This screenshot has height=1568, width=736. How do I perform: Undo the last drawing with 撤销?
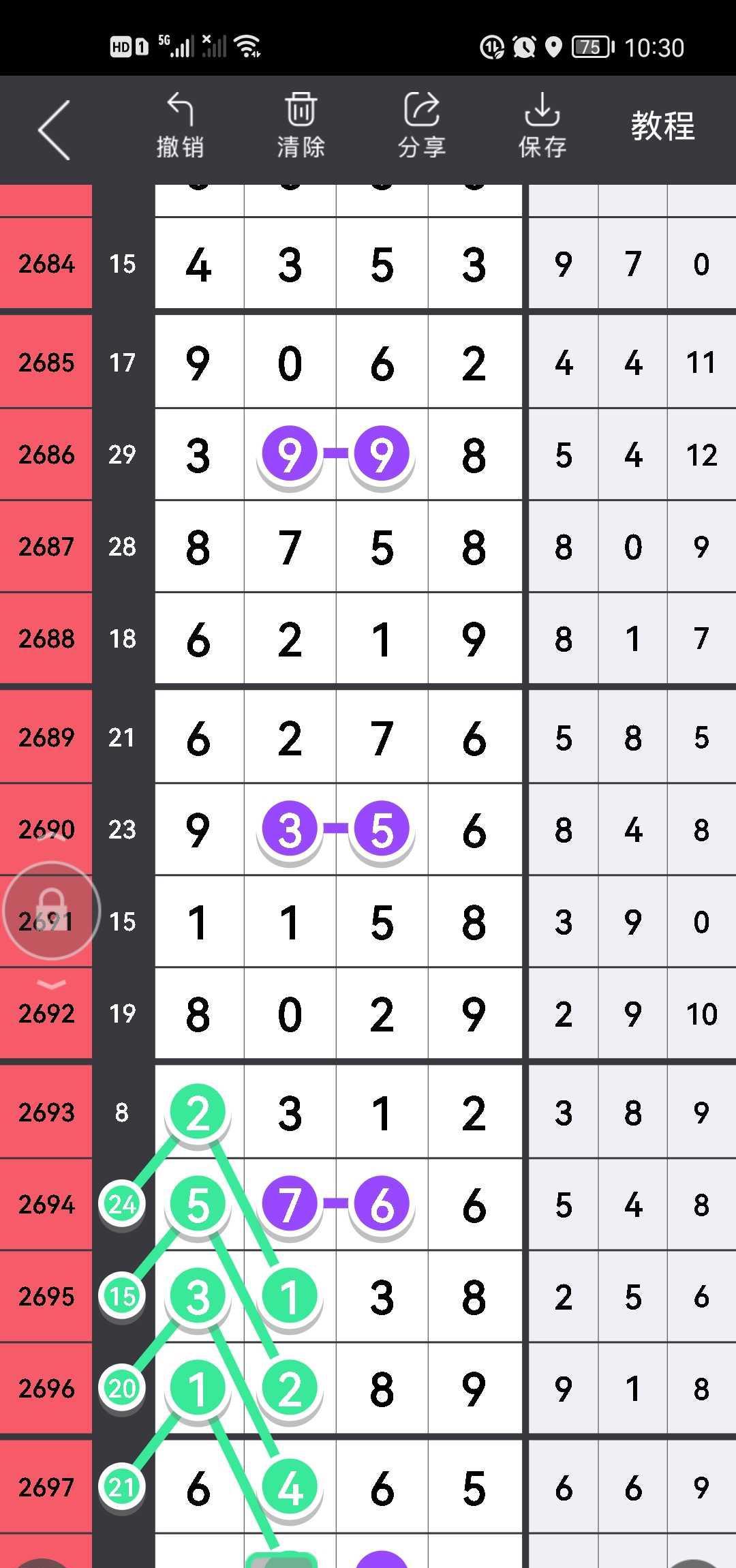(180, 126)
